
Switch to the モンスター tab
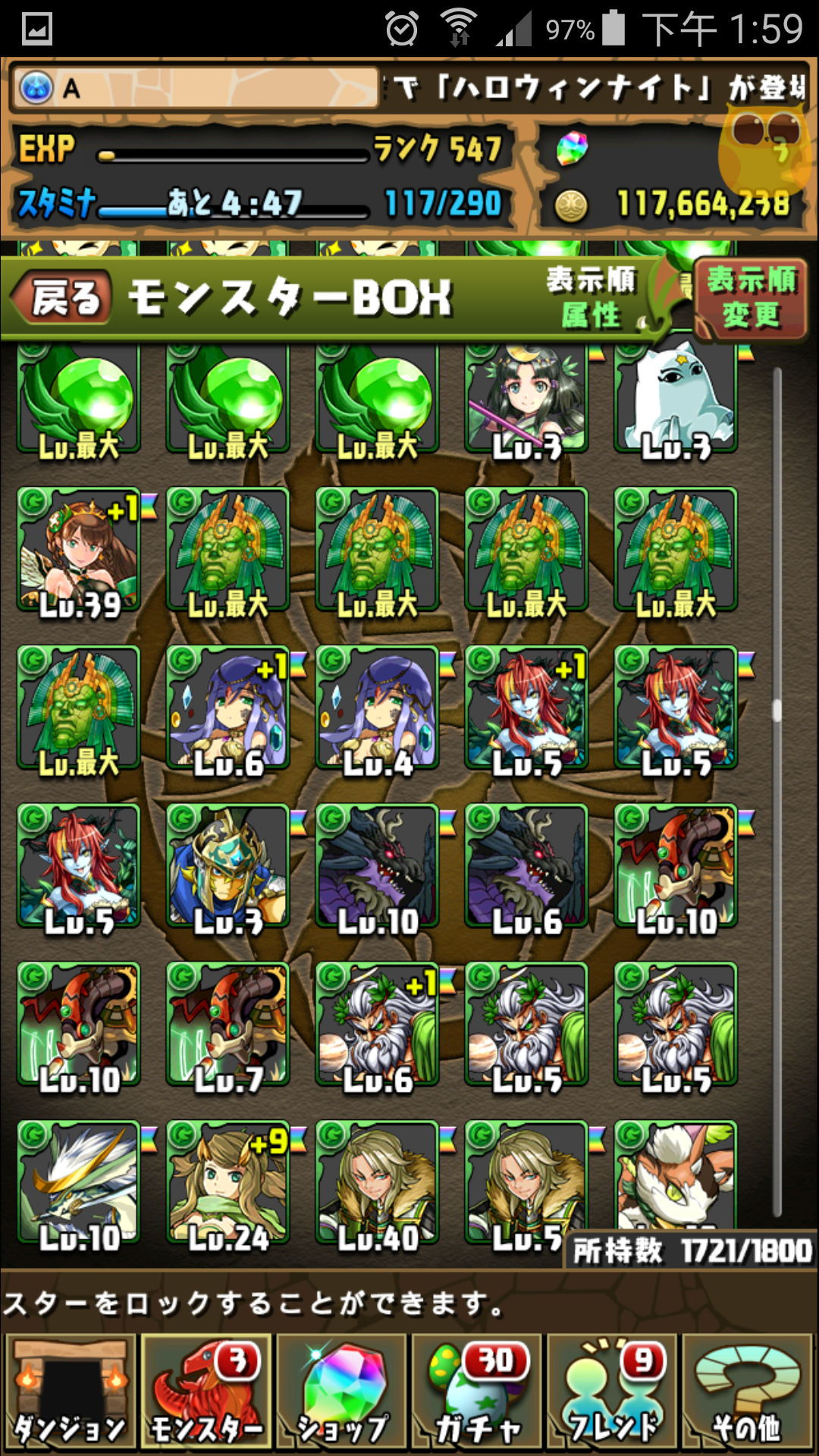pyautogui.click(x=206, y=1394)
